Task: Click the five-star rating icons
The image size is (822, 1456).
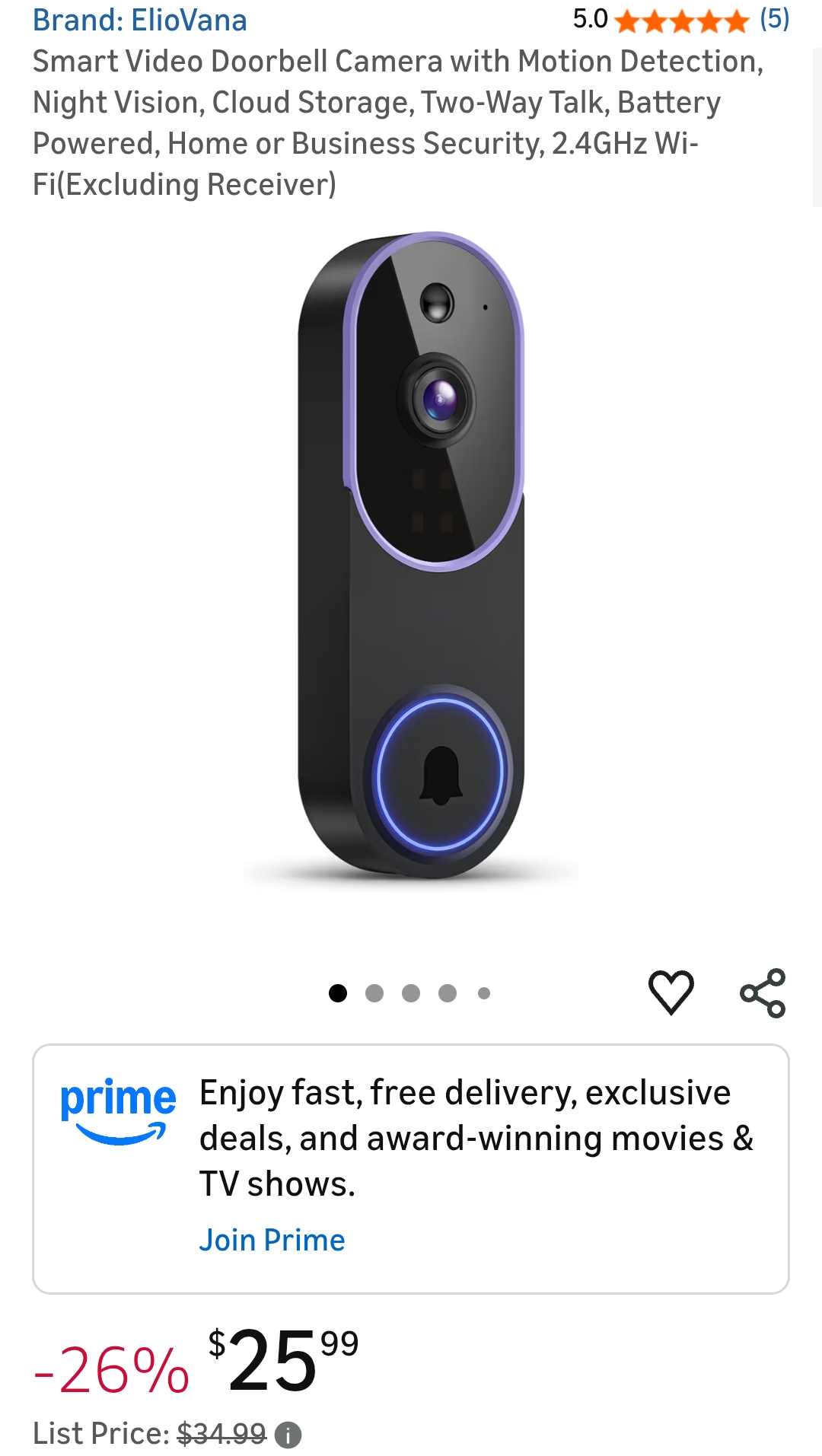Action: (x=680, y=19)
